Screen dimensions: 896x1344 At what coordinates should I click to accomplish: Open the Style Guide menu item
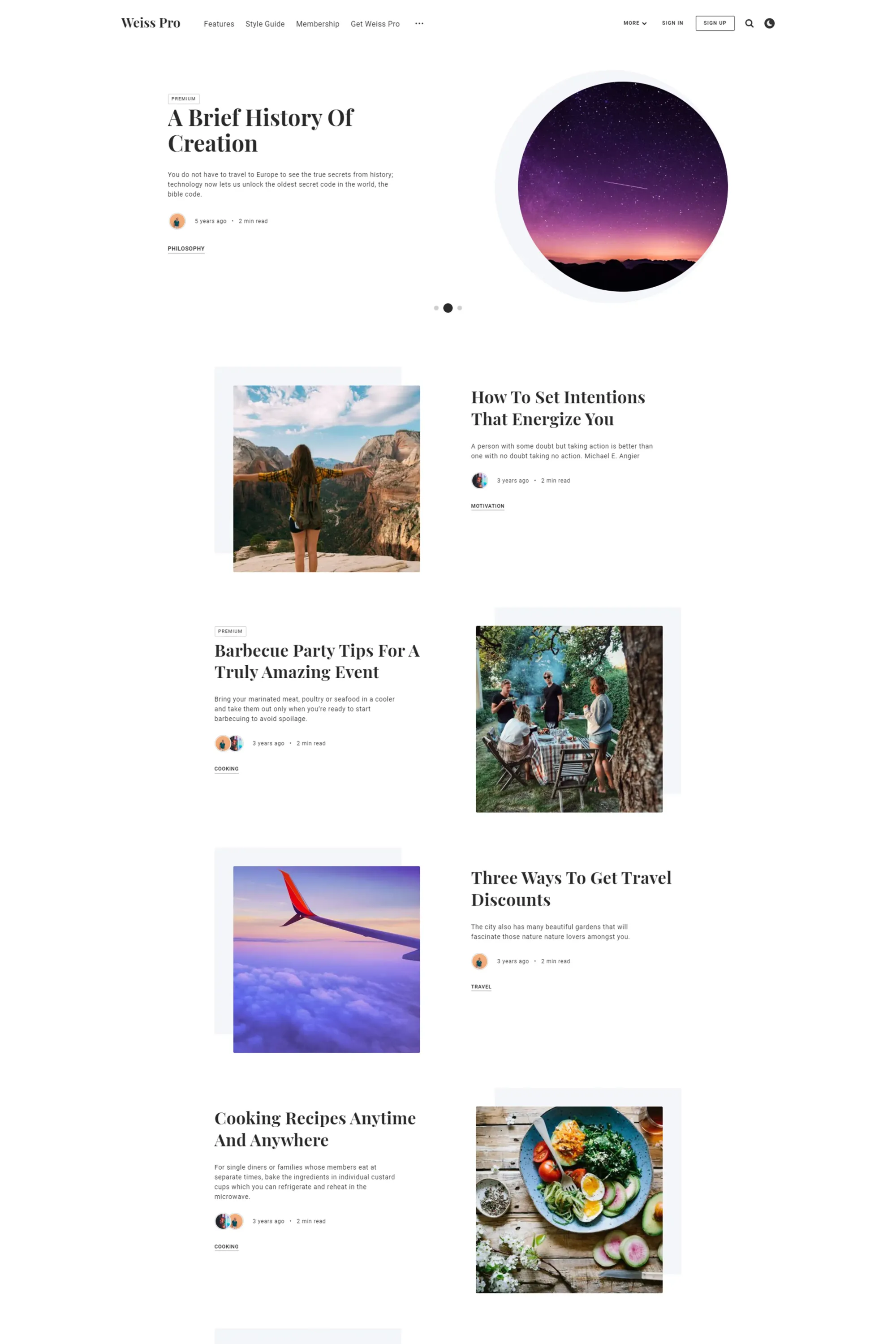pos(265,23)
